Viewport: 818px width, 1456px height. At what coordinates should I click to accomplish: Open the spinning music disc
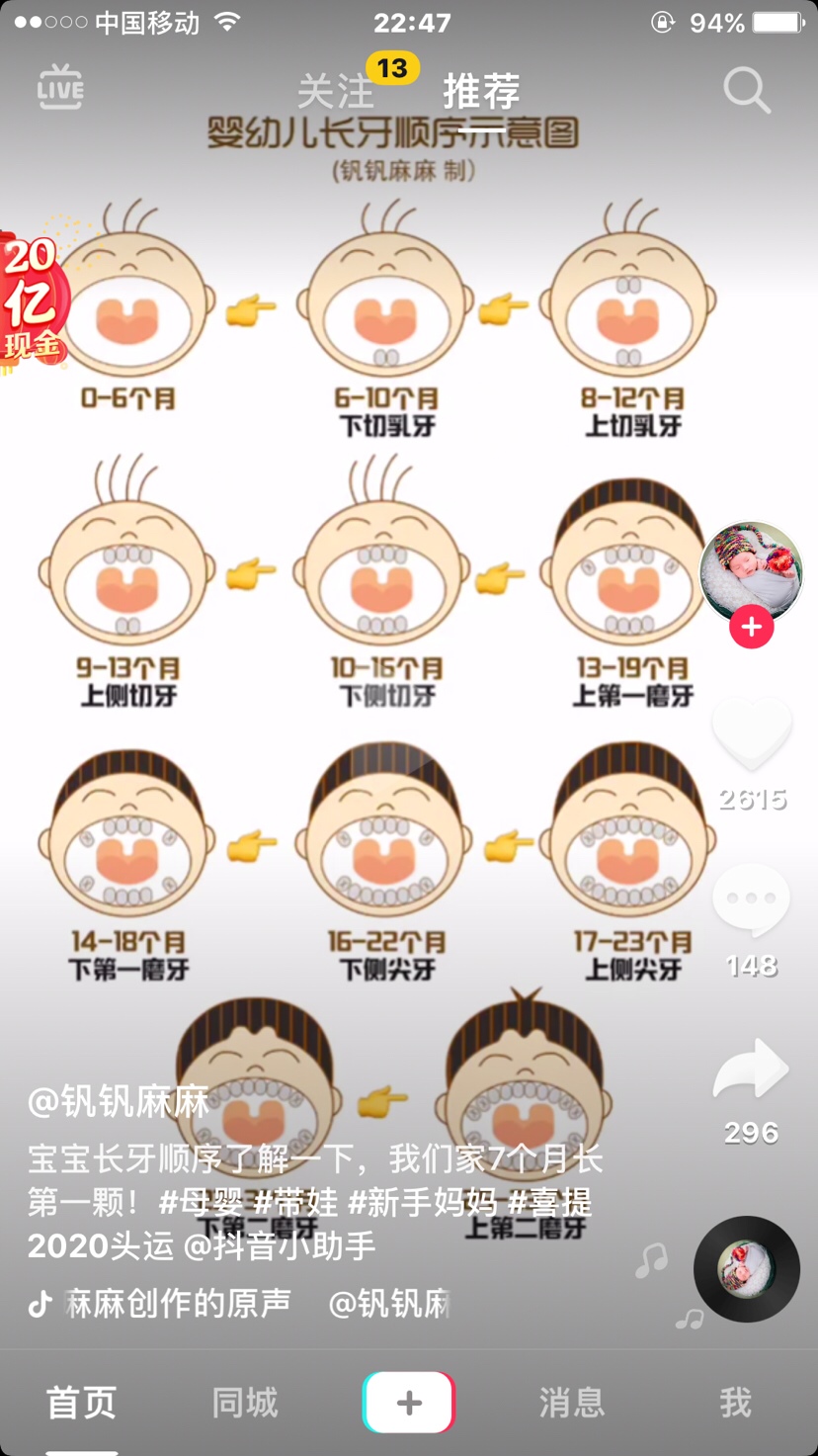click(x=746, y=1268)
